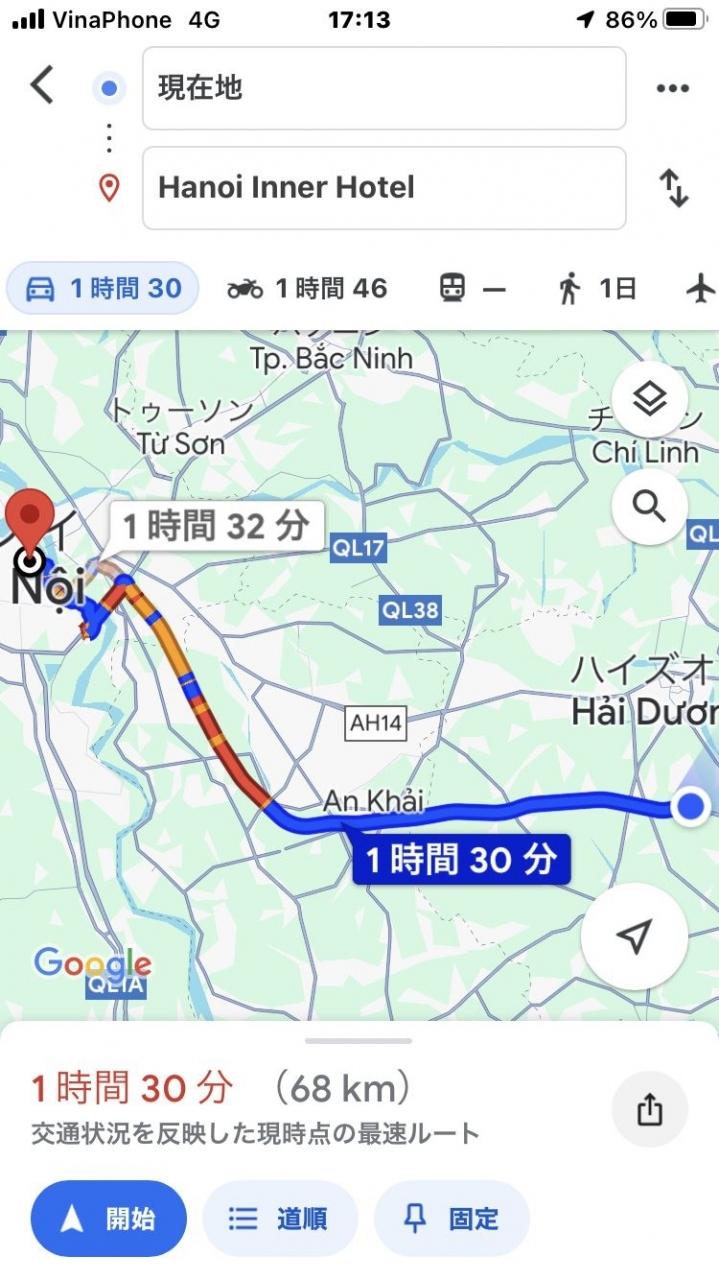719x1280 pixels.
Task: Switch to public transit mode
Action: tap(472, 289)
